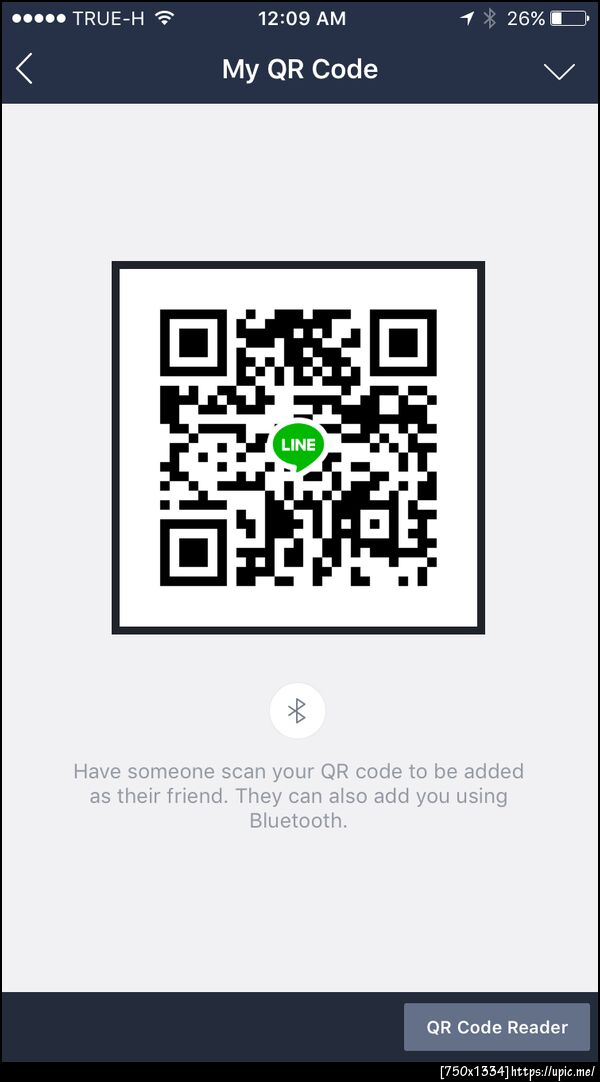The image size is (600, 1082).
Task: Open the dropdown chevron menu
Action: [x=558, y=70]
